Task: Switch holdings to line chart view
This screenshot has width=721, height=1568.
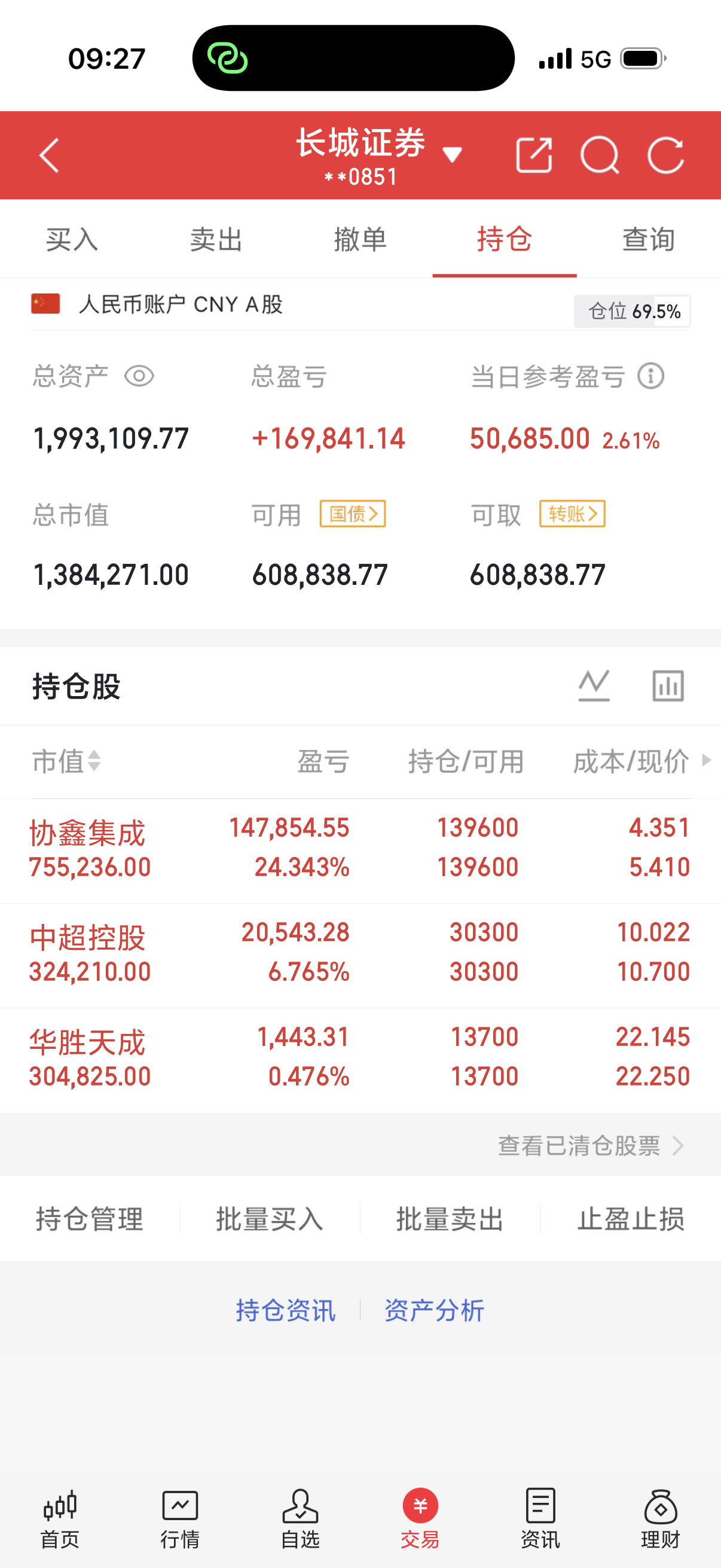Action: click(x=594, y=684)
